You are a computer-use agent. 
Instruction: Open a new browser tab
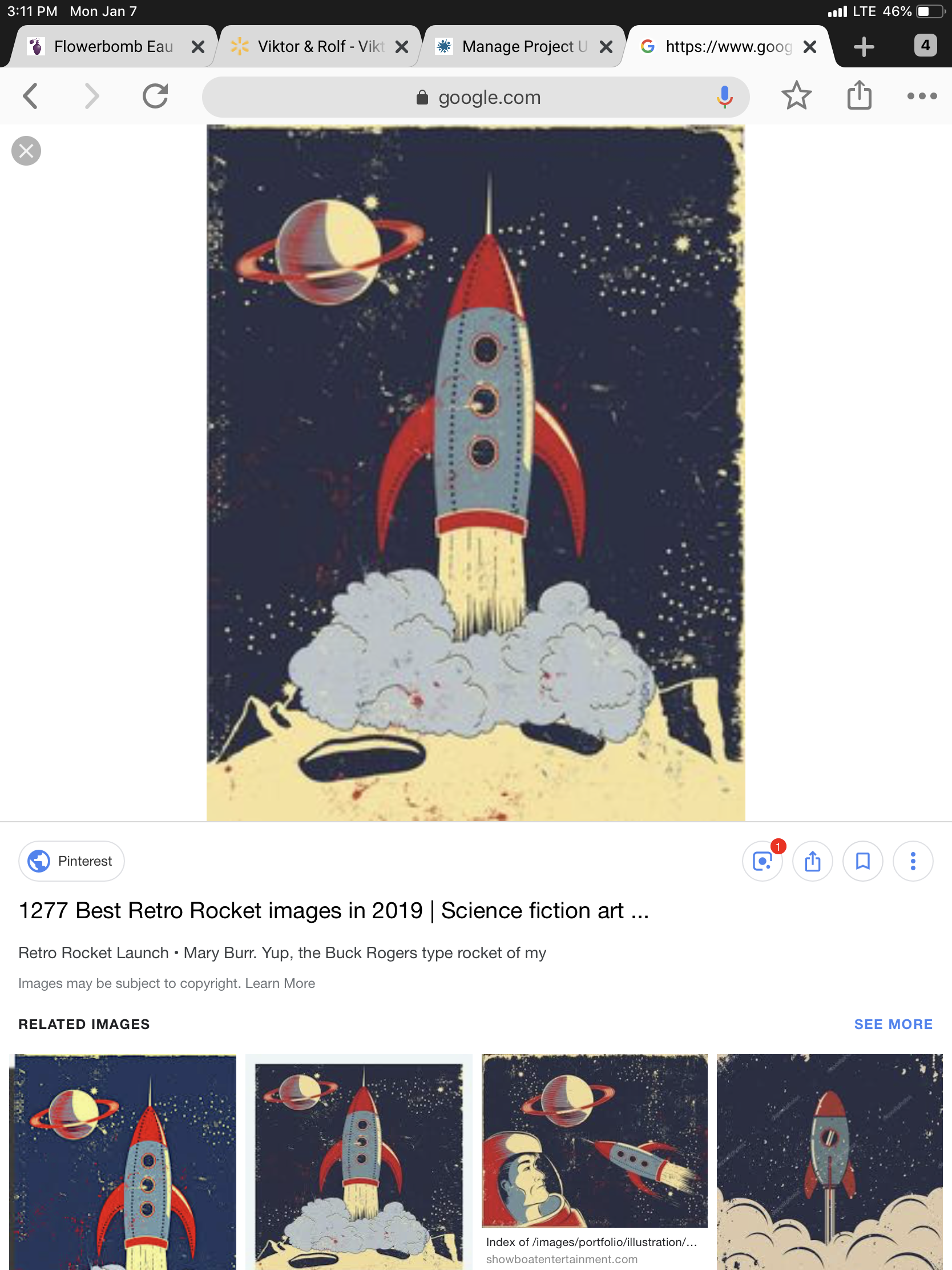coord(863,46)
